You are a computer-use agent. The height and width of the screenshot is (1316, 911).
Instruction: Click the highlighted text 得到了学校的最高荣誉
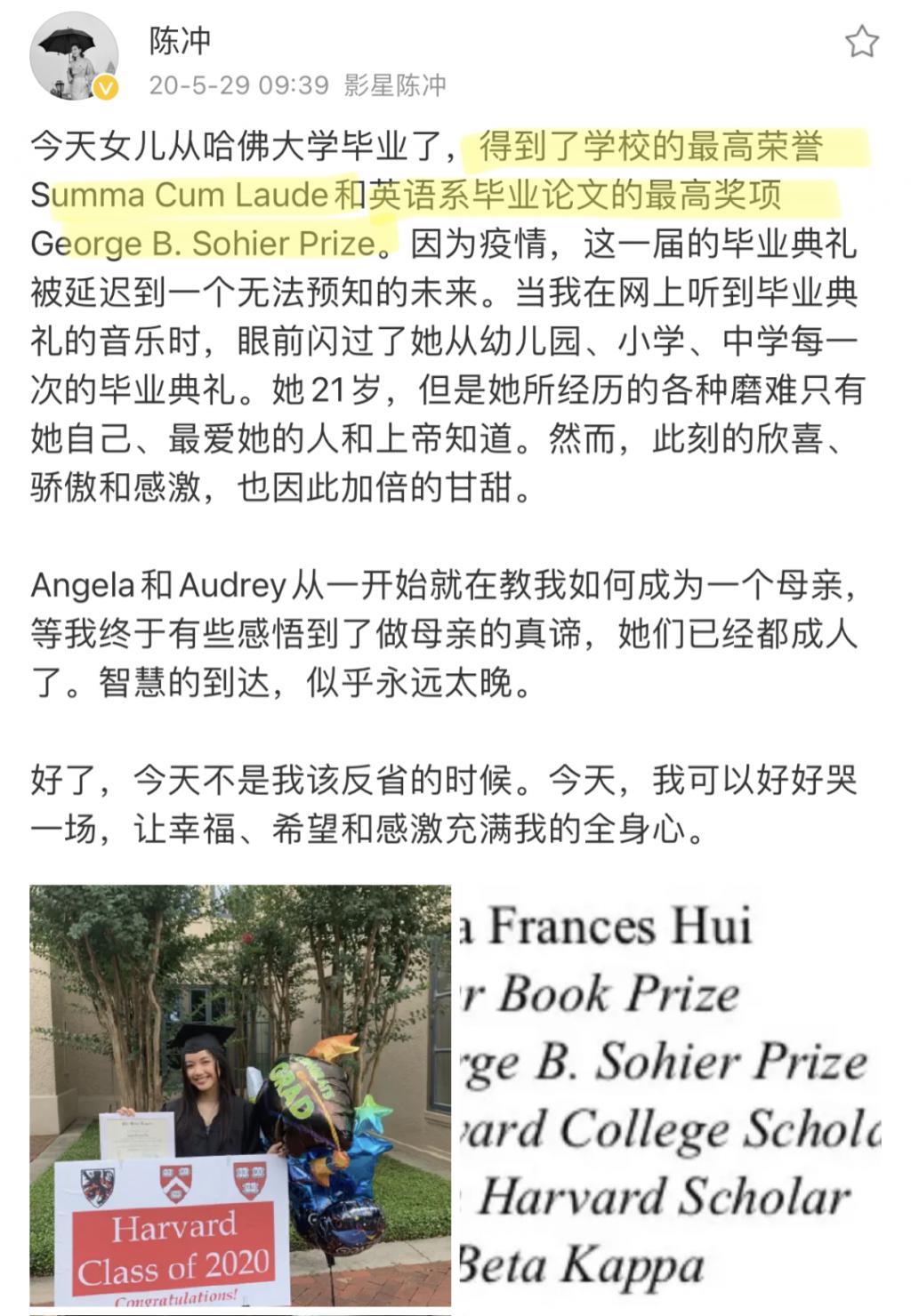(649, 149)
